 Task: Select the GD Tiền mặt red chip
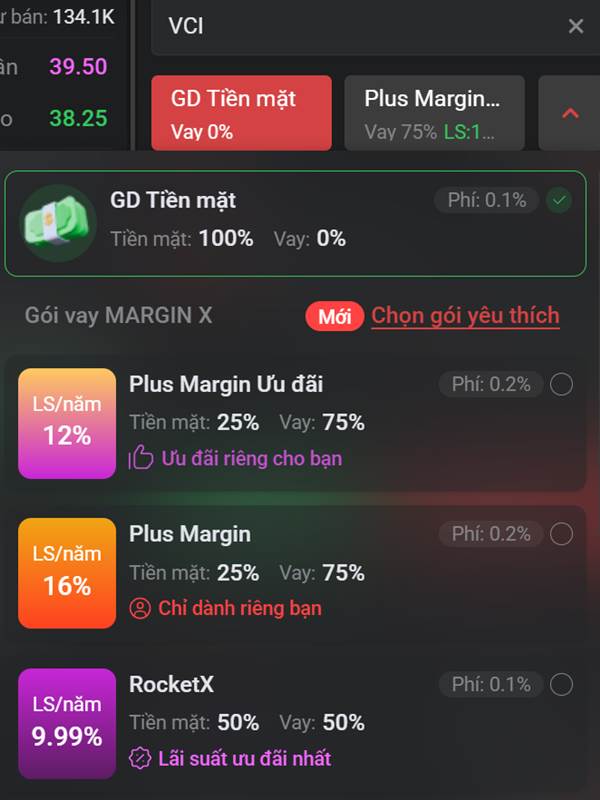[x=241, y=113]
